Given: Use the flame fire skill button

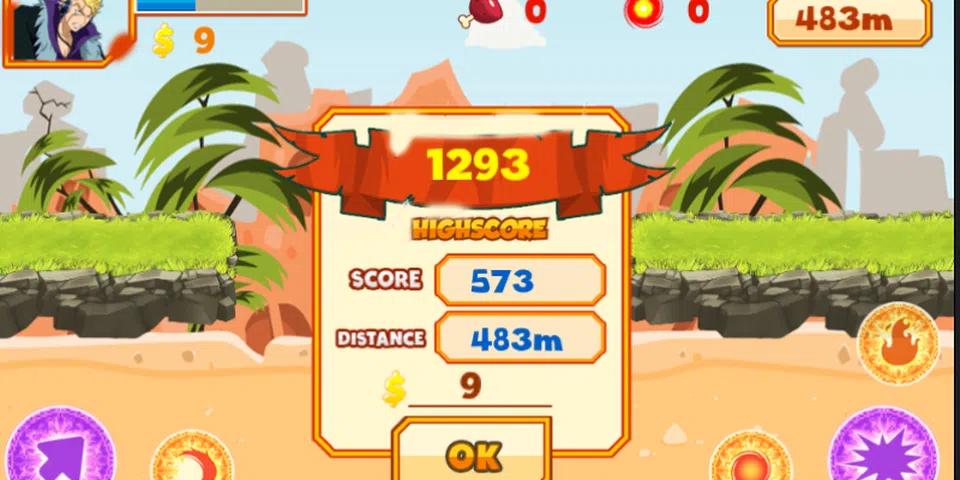Looking at the screenshot, I should pos(897,343).
